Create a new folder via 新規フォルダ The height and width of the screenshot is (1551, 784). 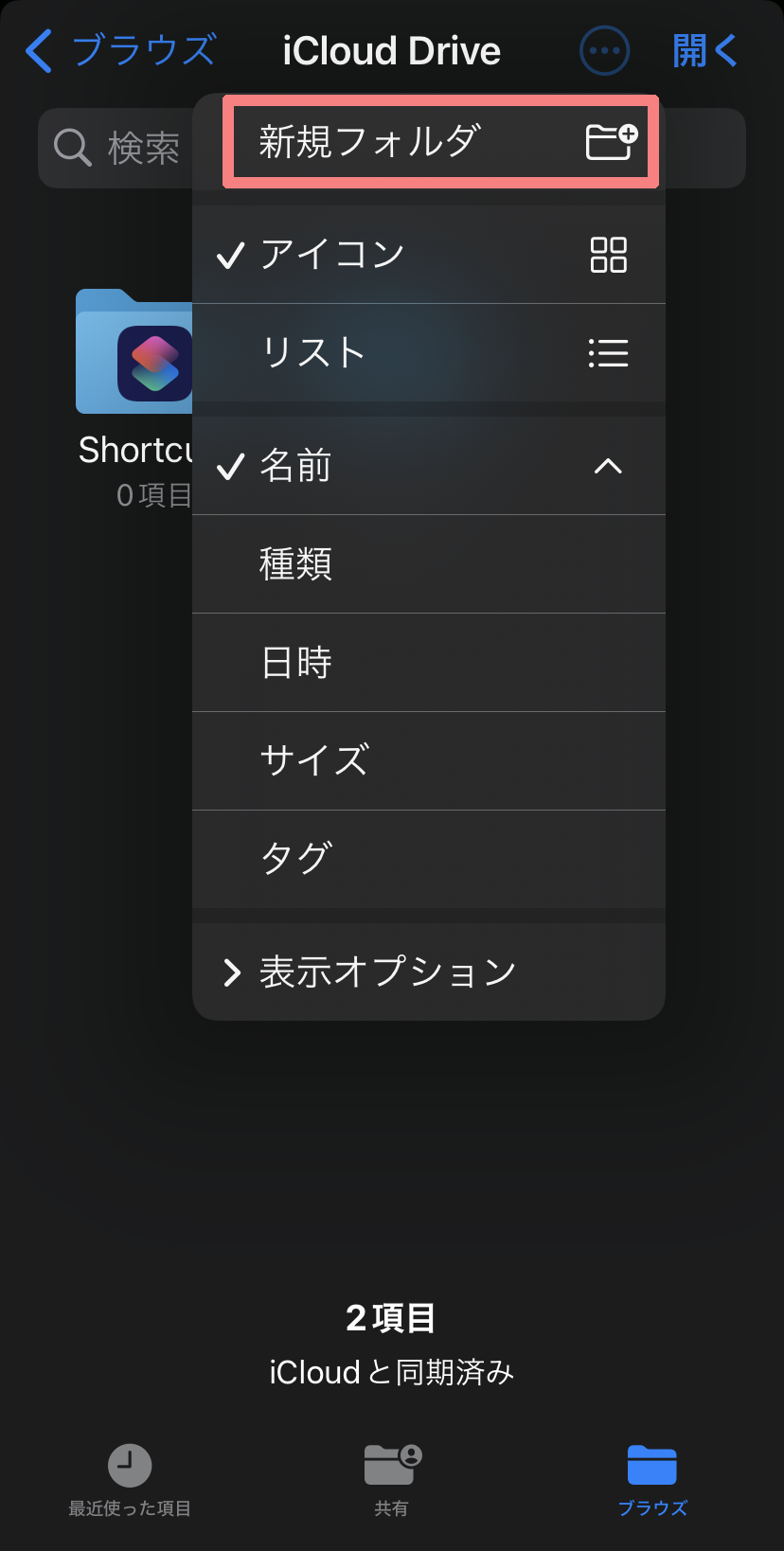tap(440, 142)
